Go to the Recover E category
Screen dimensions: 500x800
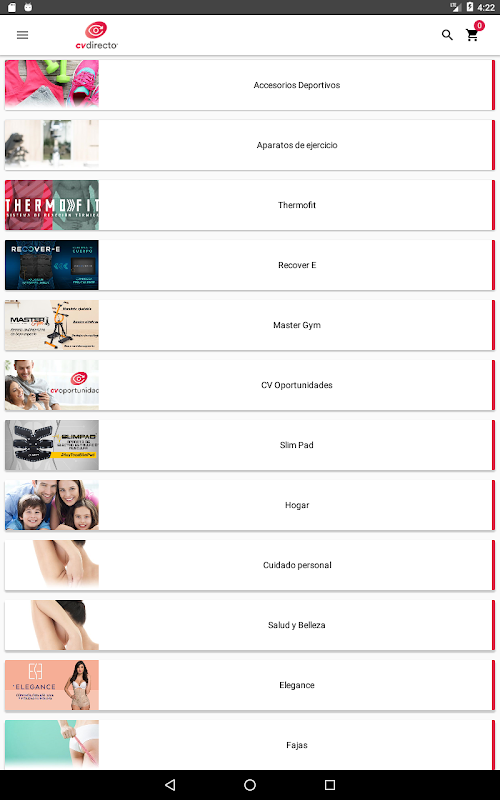[x=249, y=265]
